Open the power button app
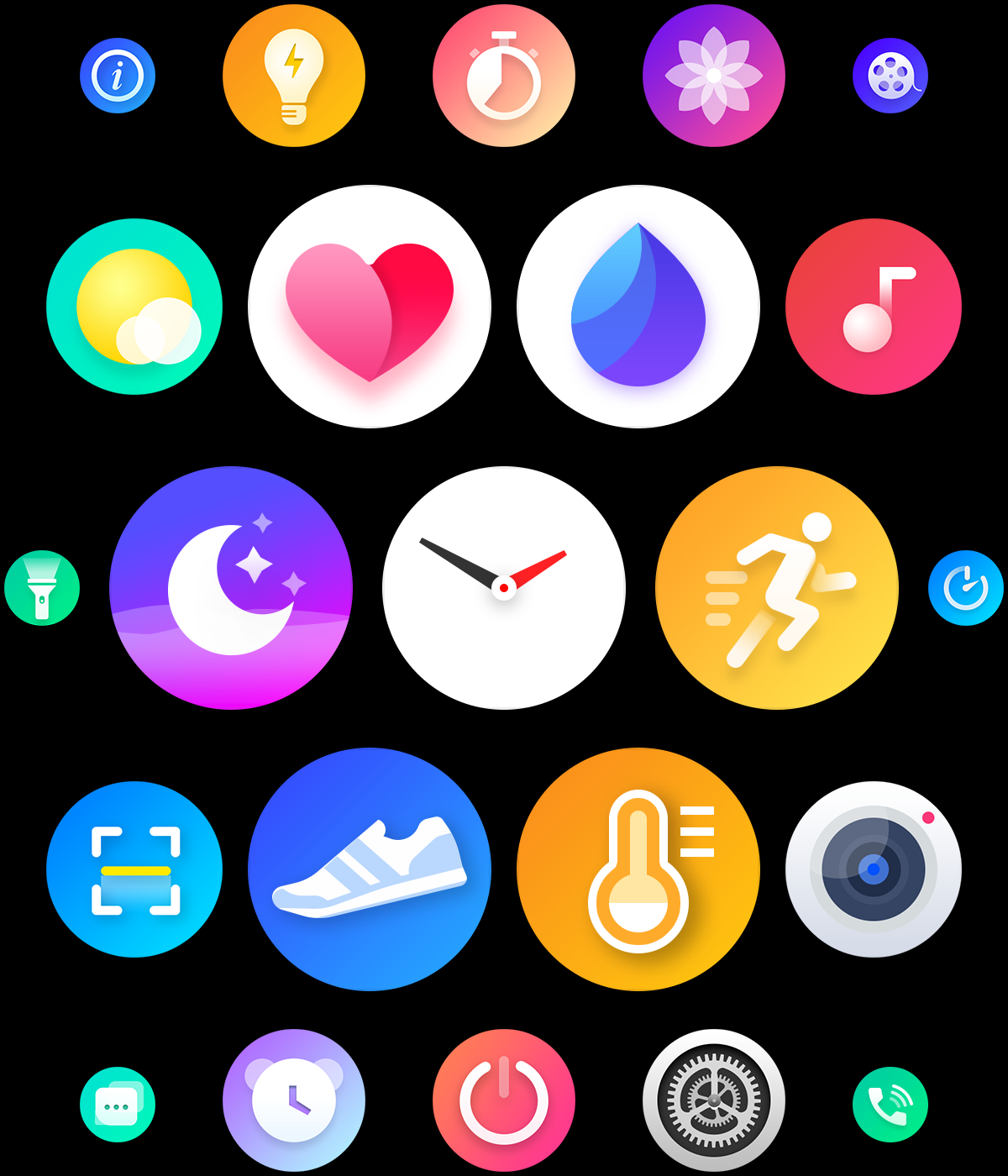1008x1176 pixels. coord(504,1100)
